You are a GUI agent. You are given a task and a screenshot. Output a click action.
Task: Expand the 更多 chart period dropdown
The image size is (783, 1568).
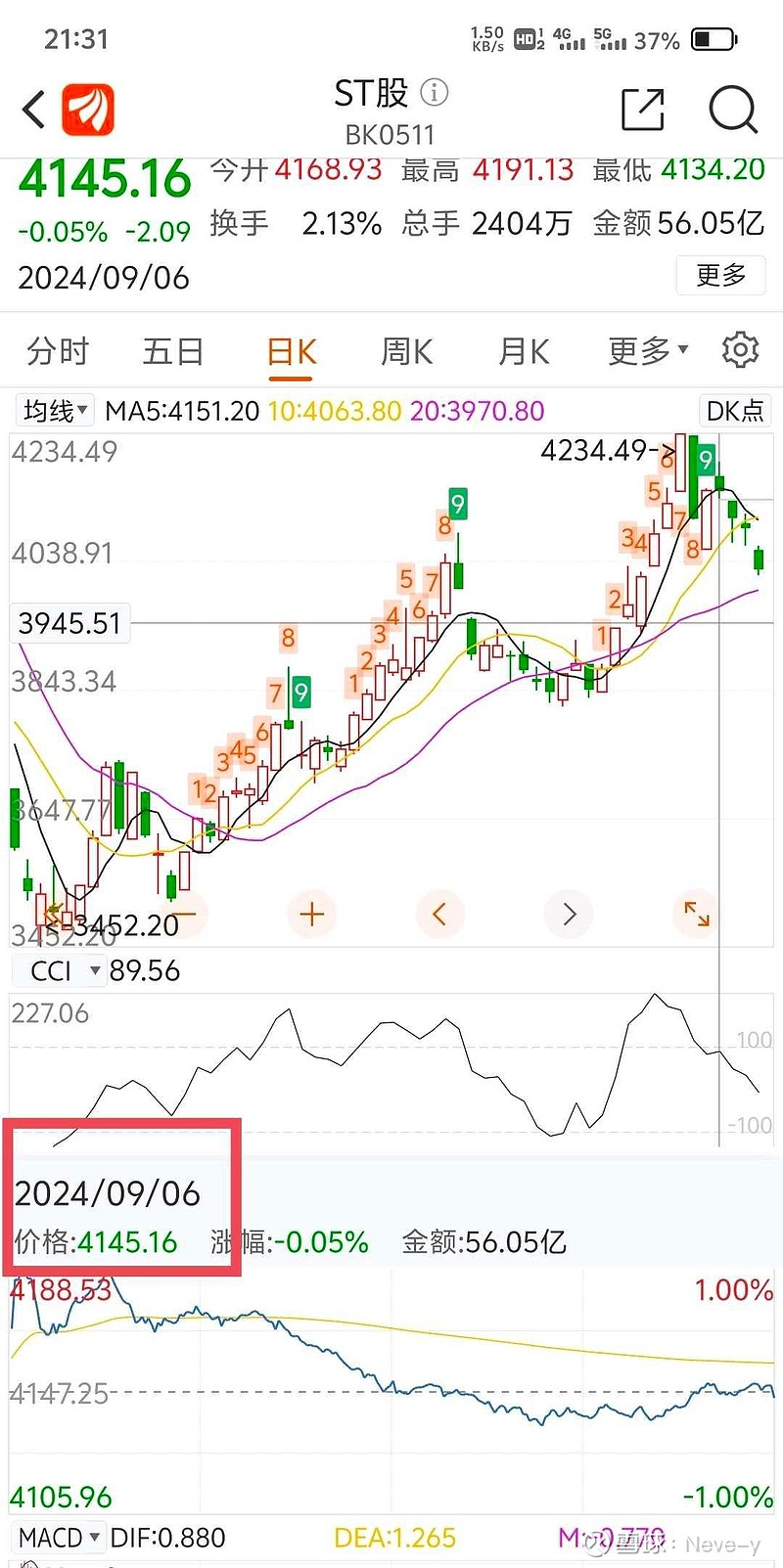click(x=648, y=350)
